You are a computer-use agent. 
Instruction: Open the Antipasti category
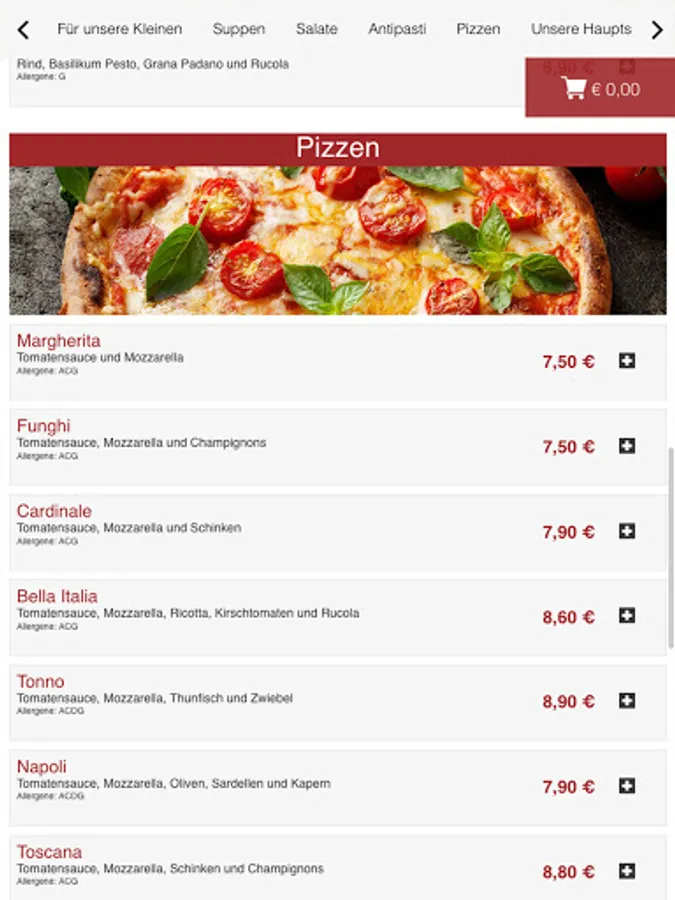pos(397,29)
